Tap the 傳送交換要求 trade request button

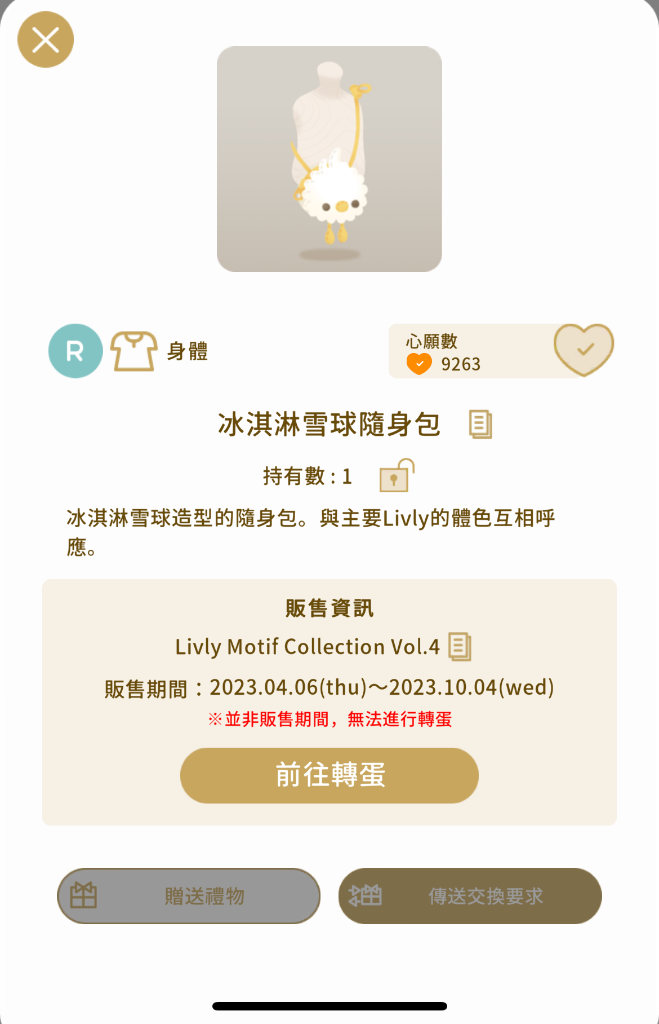tap(470, 896)
